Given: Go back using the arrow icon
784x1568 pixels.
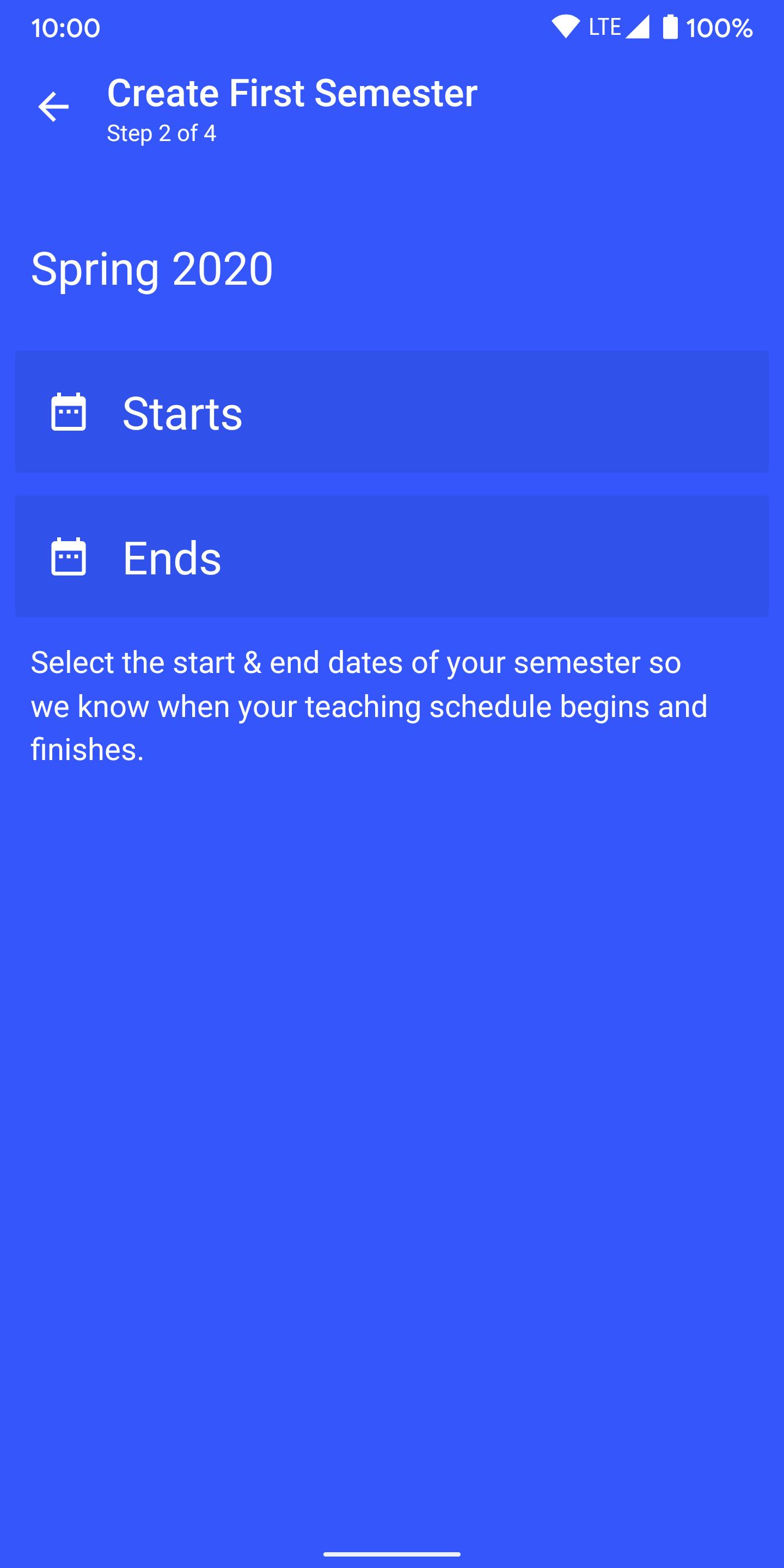Looking at the screenshot, I should pyautogui.click(x=53, y=107).
